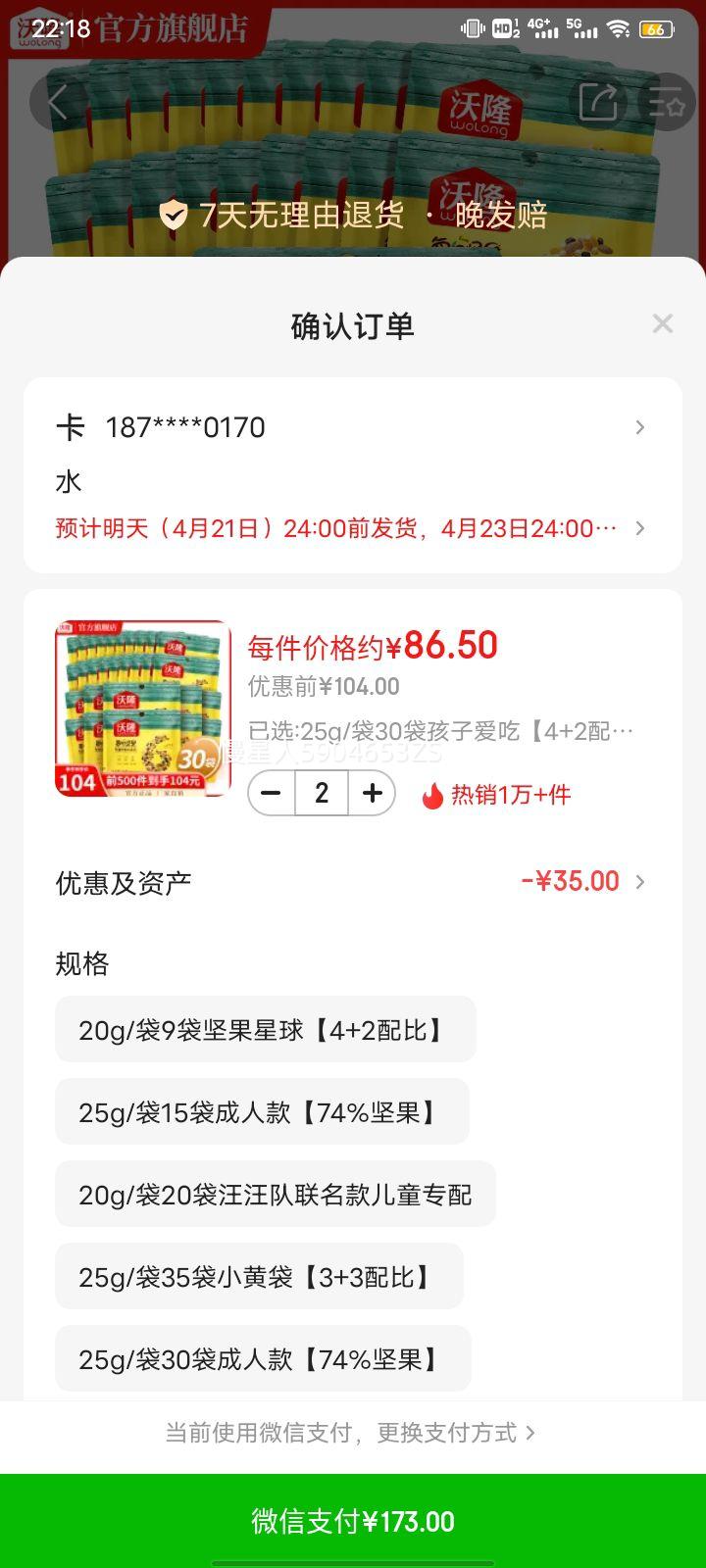Open the delivery address 187****0170
The width and height of the screenshot is (706, 1568).
(352, 453)
